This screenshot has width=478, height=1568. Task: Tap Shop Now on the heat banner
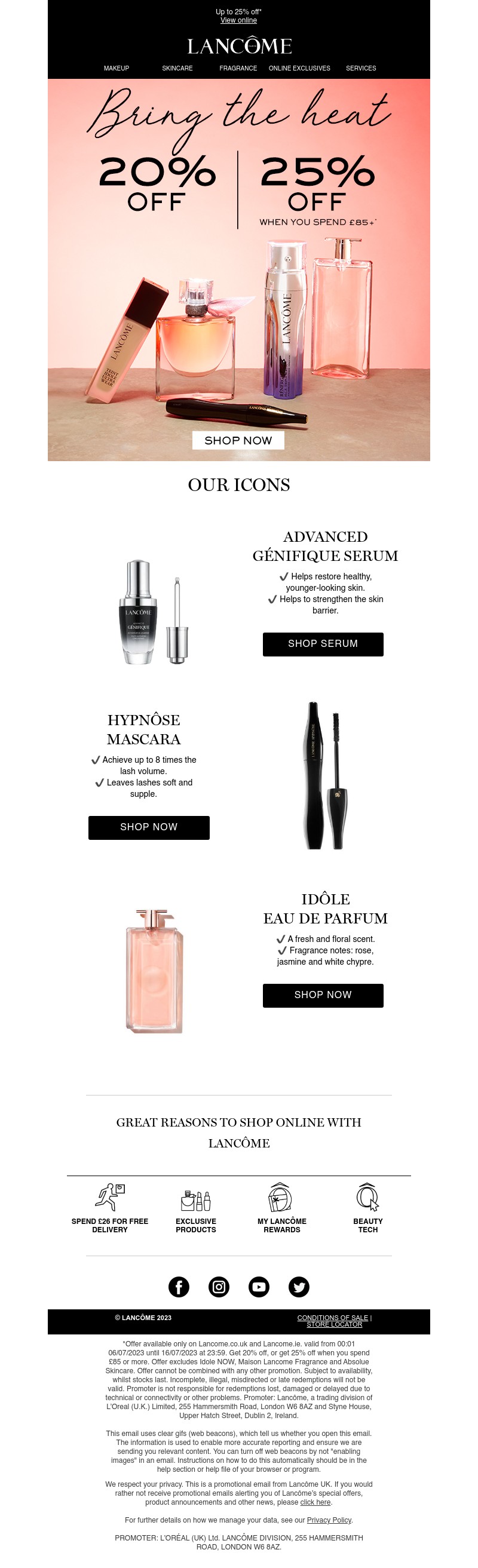coord(238,440)
